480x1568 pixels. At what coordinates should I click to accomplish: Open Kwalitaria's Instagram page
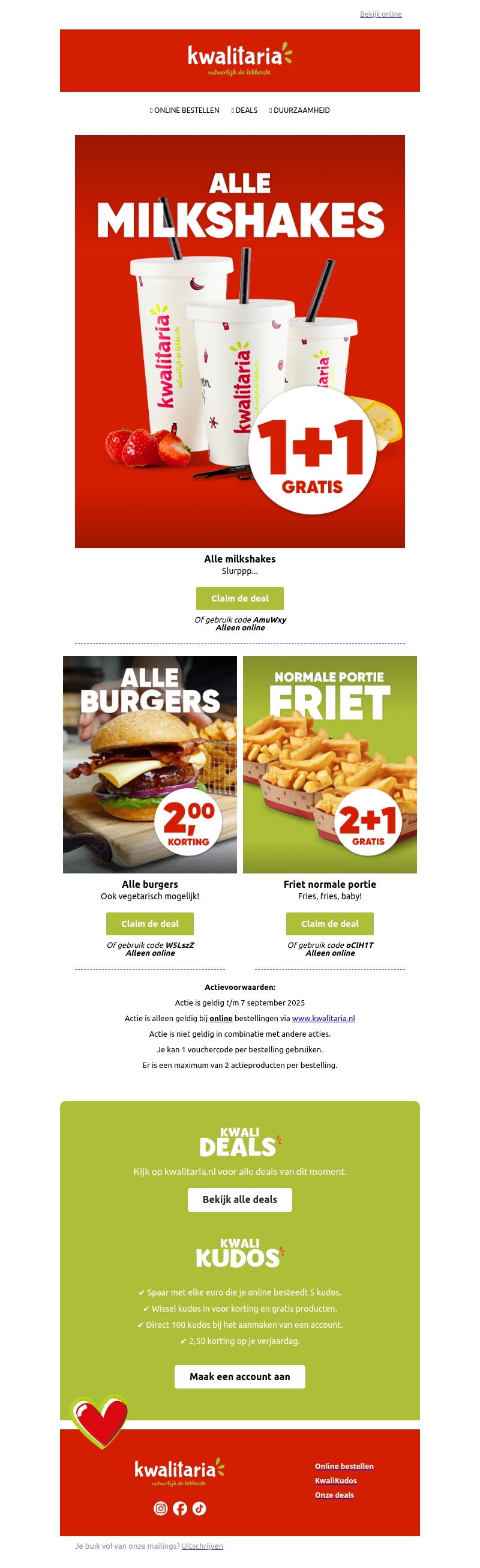point(161,1507)
